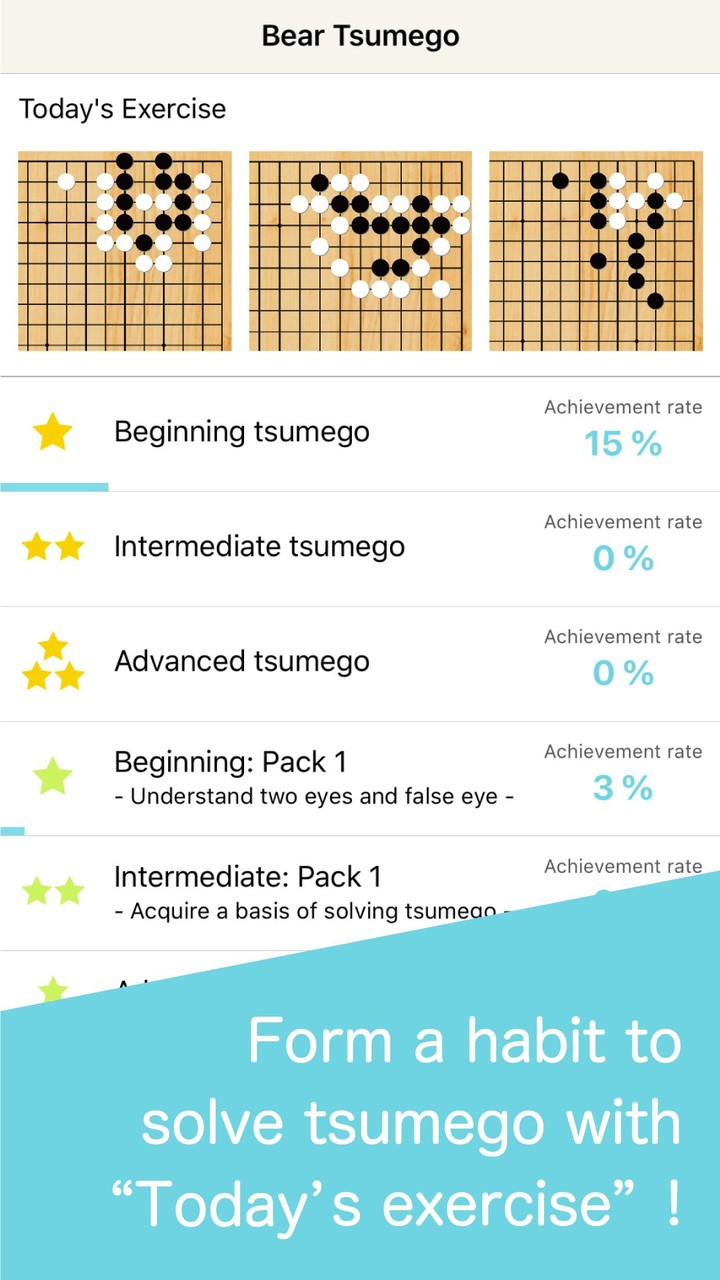Tap the single star icon for Beginning tsumego
Image resolution: width=720 pixels, height=1280 pixels.
55,432
